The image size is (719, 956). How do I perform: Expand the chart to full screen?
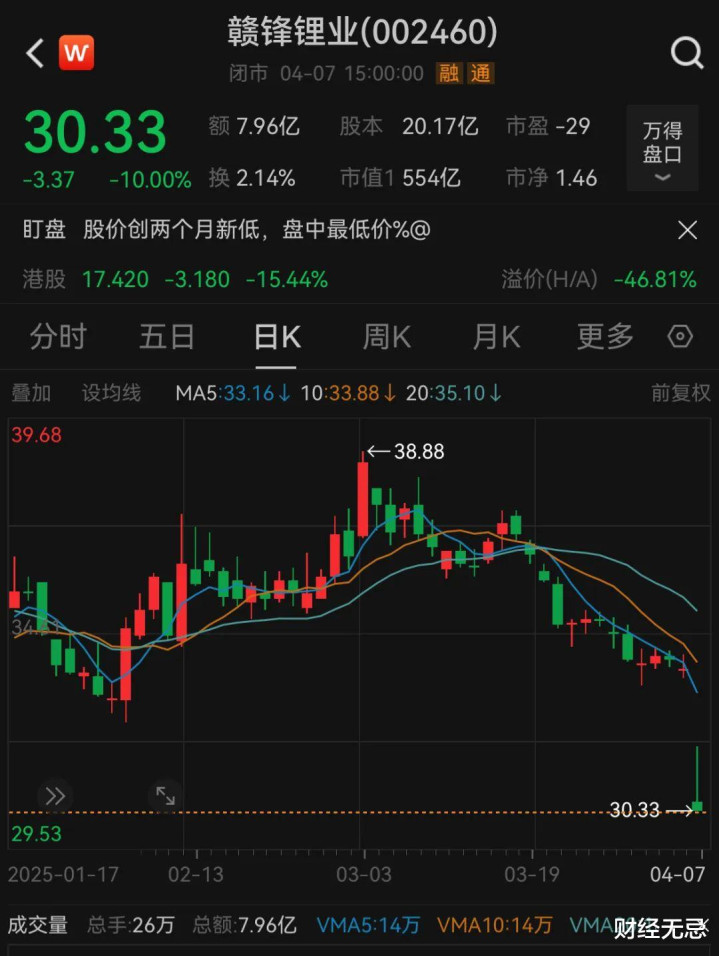(x=165, y=796)
